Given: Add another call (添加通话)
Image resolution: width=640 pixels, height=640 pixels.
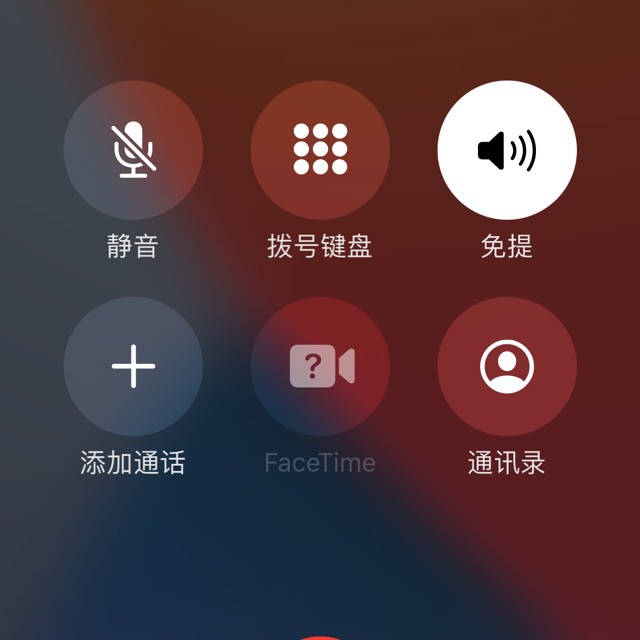Looking at the screenshot, I should [133, 367].
